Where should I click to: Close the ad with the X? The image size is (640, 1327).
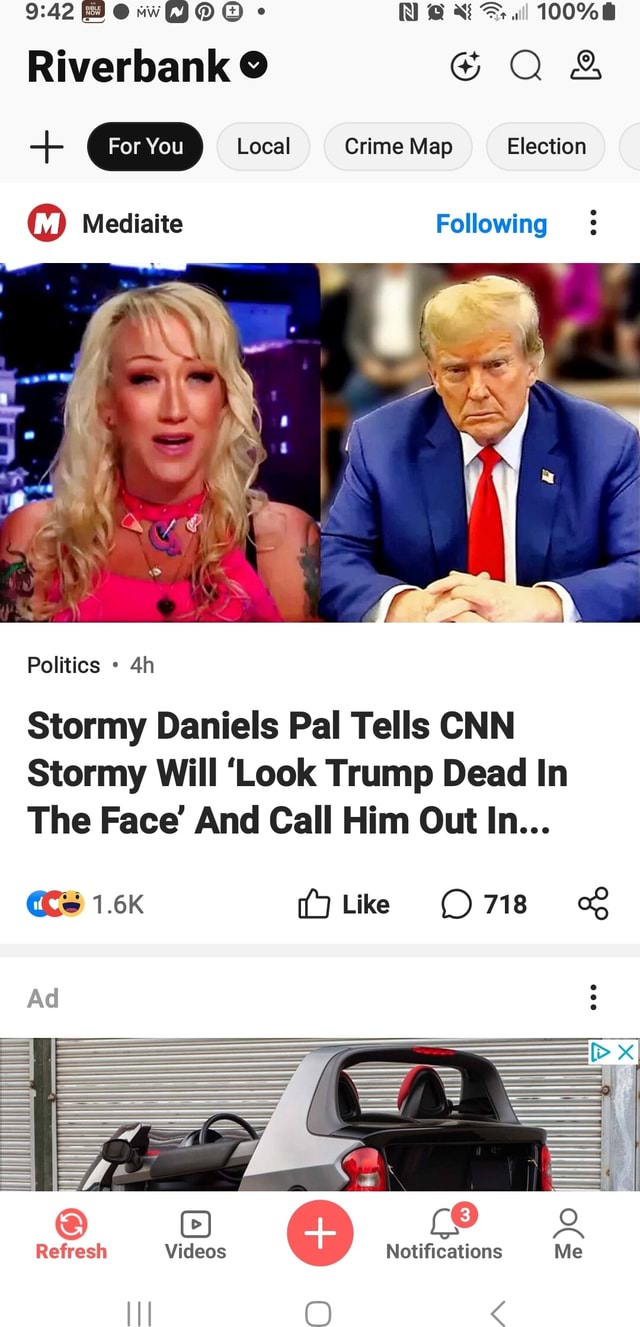pos(626,1051)
